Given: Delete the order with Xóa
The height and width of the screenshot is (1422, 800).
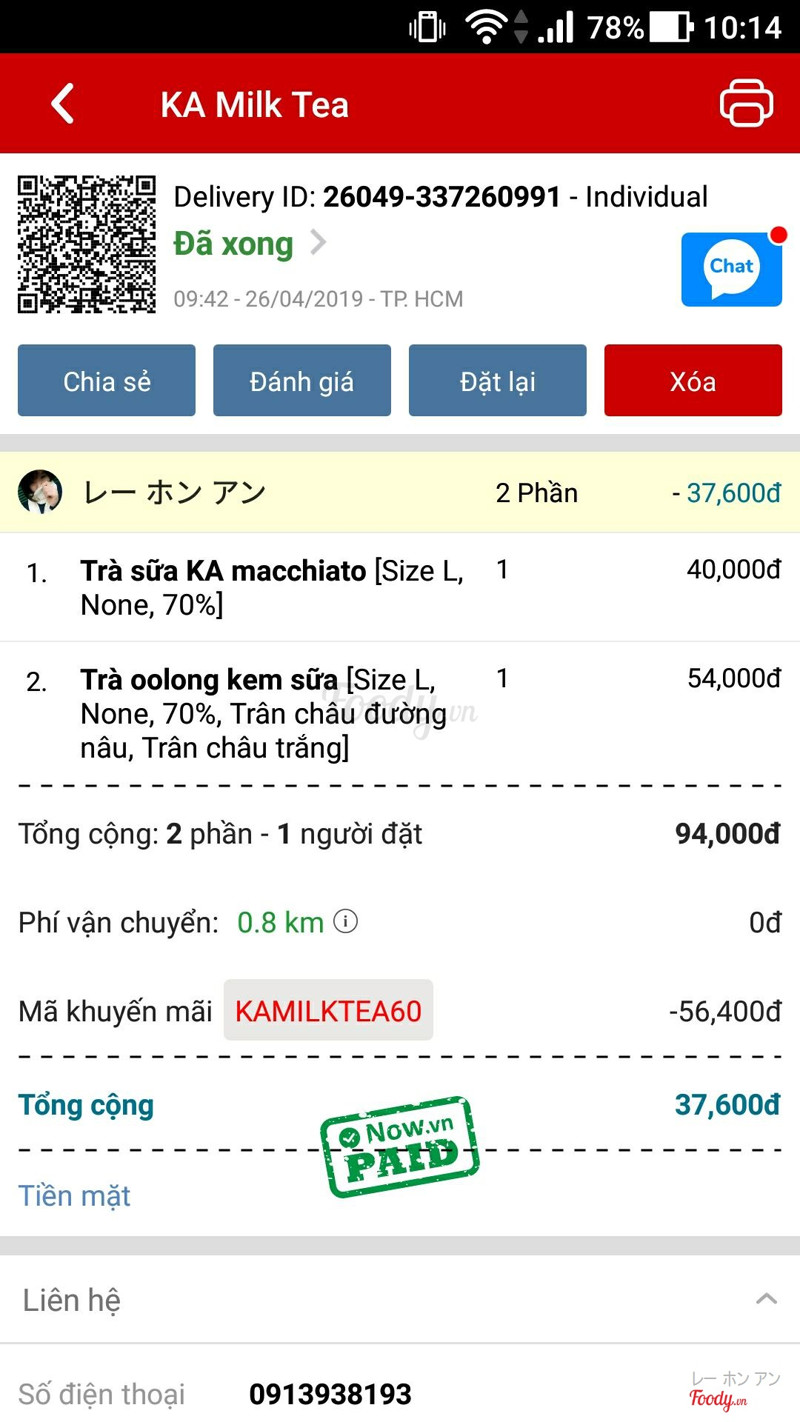Looking at the screenshot, I should [692, 381].
